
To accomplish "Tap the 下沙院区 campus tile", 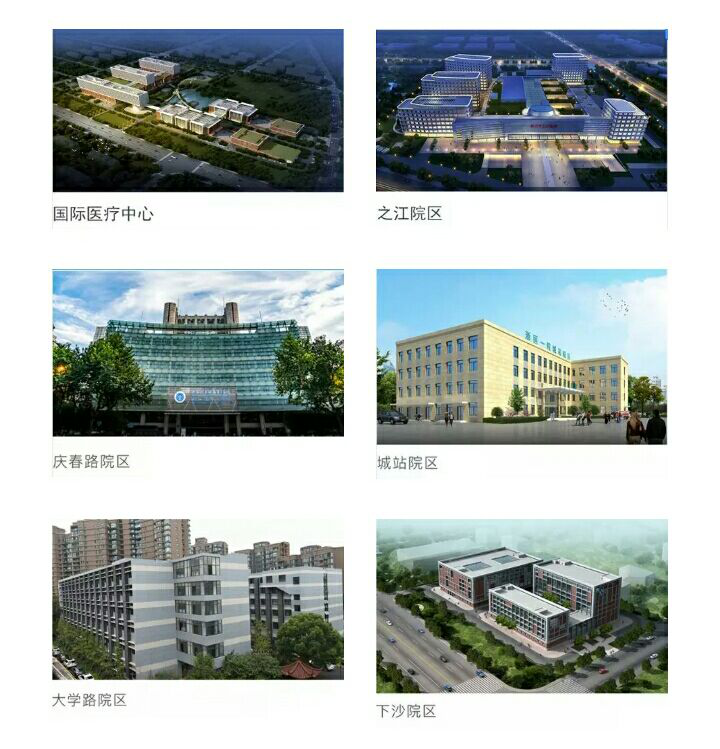I will click(x=521, y=605).
